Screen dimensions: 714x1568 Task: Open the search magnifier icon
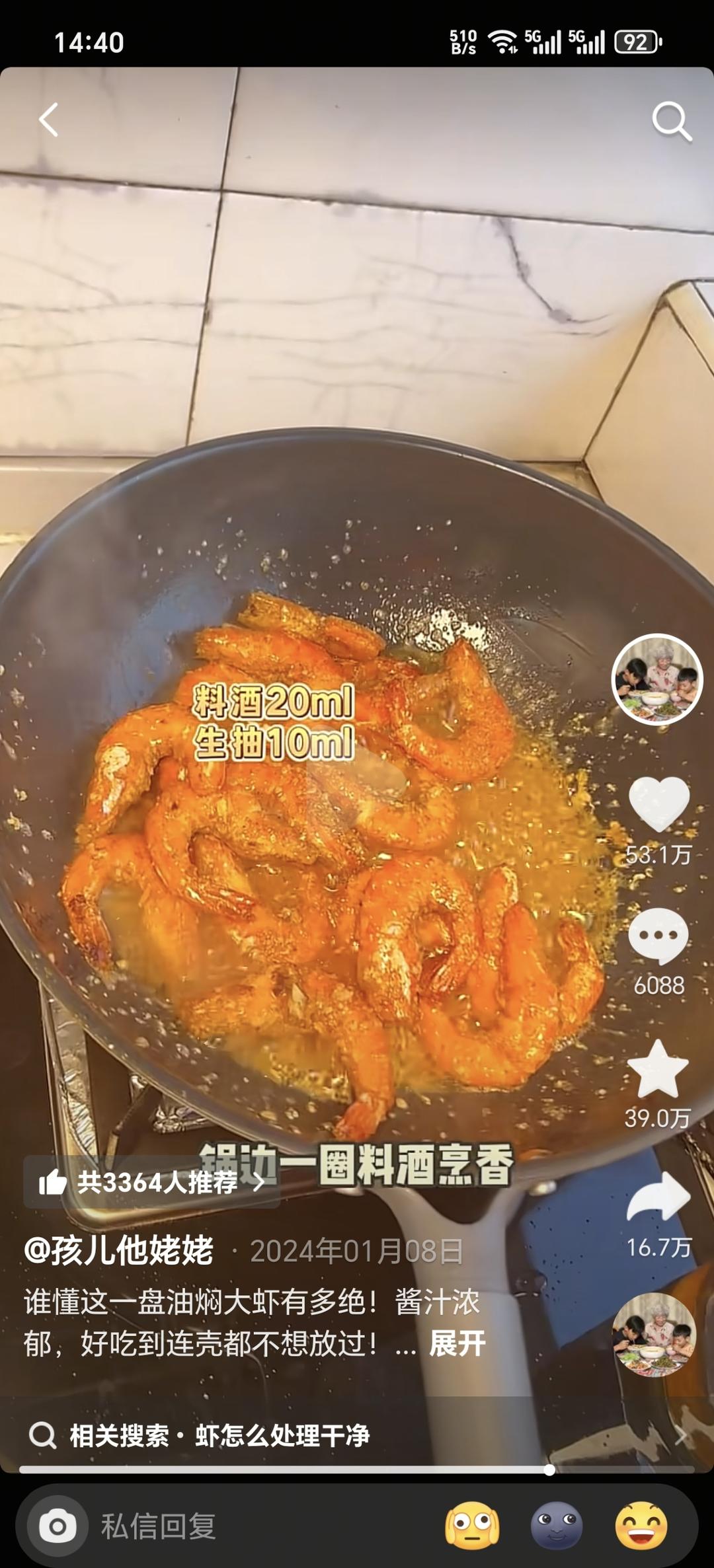click(x=671, y=121)
